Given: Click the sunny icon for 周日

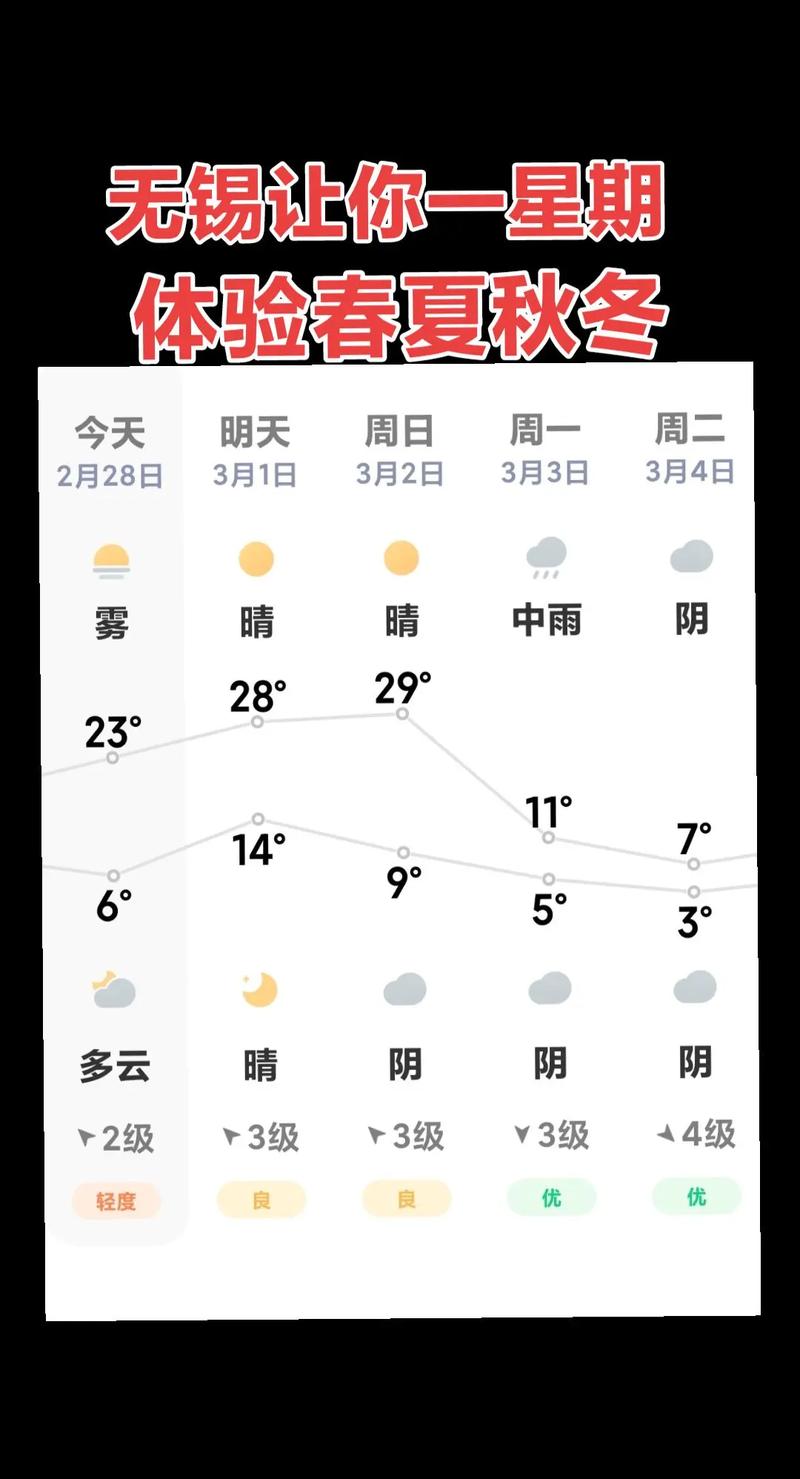Looking at the screenshot, I should click(x=401, y=560).
